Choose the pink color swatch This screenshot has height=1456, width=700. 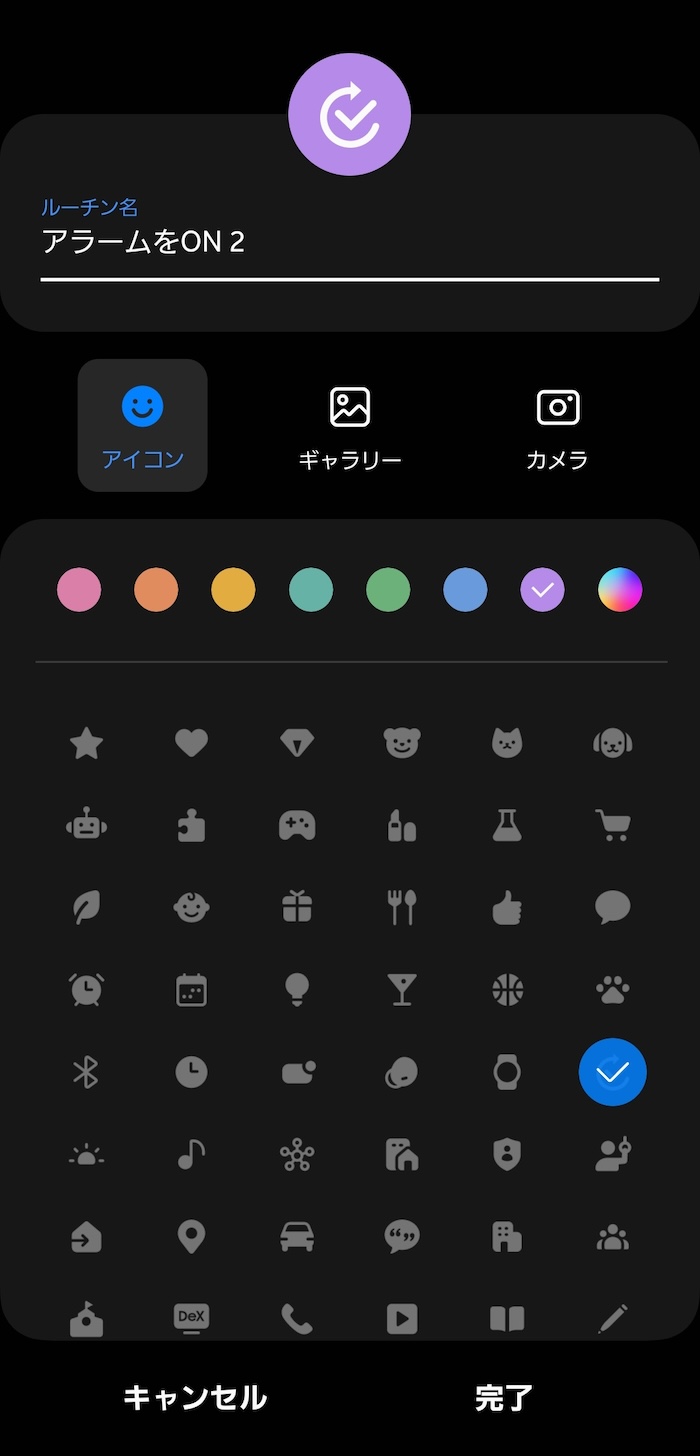79,590
